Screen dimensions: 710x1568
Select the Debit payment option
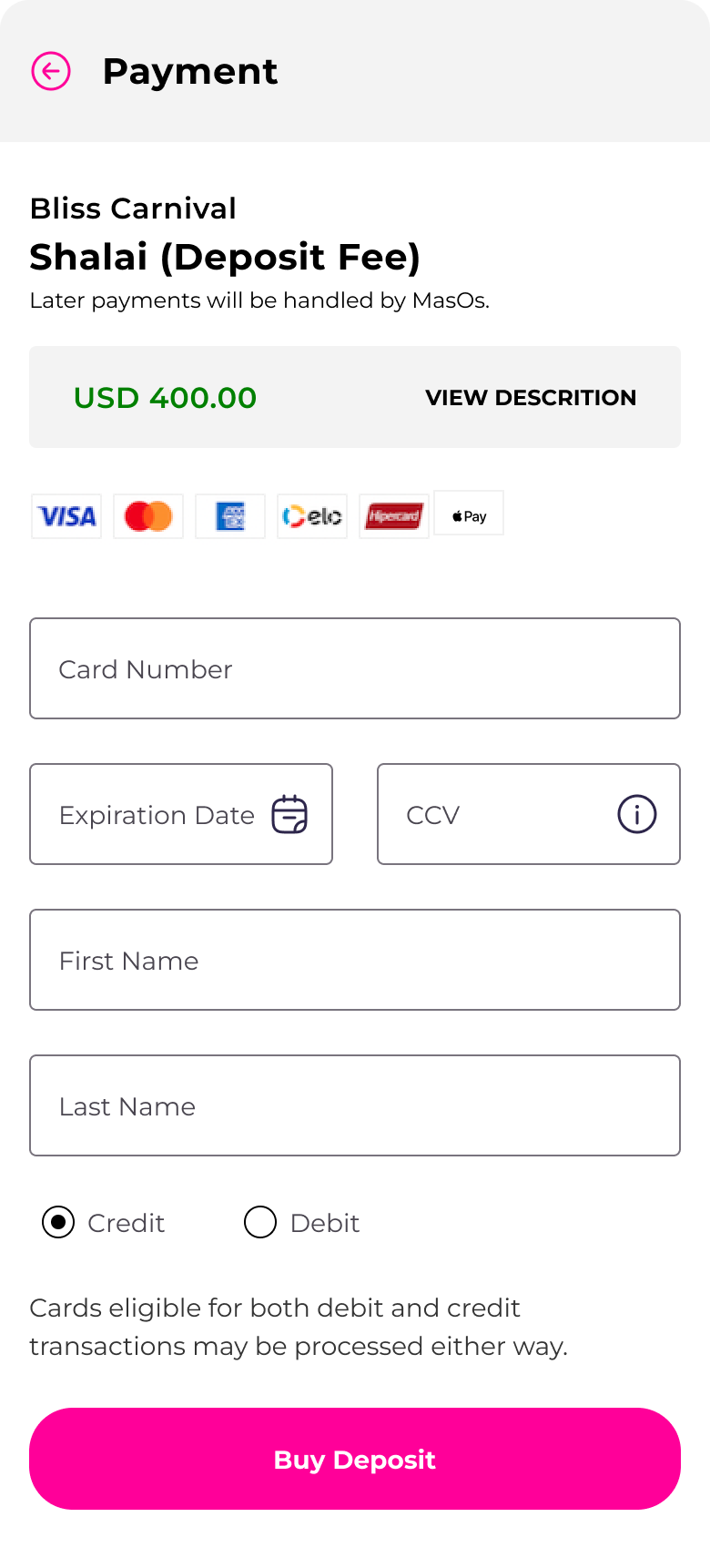(259, 1223)
